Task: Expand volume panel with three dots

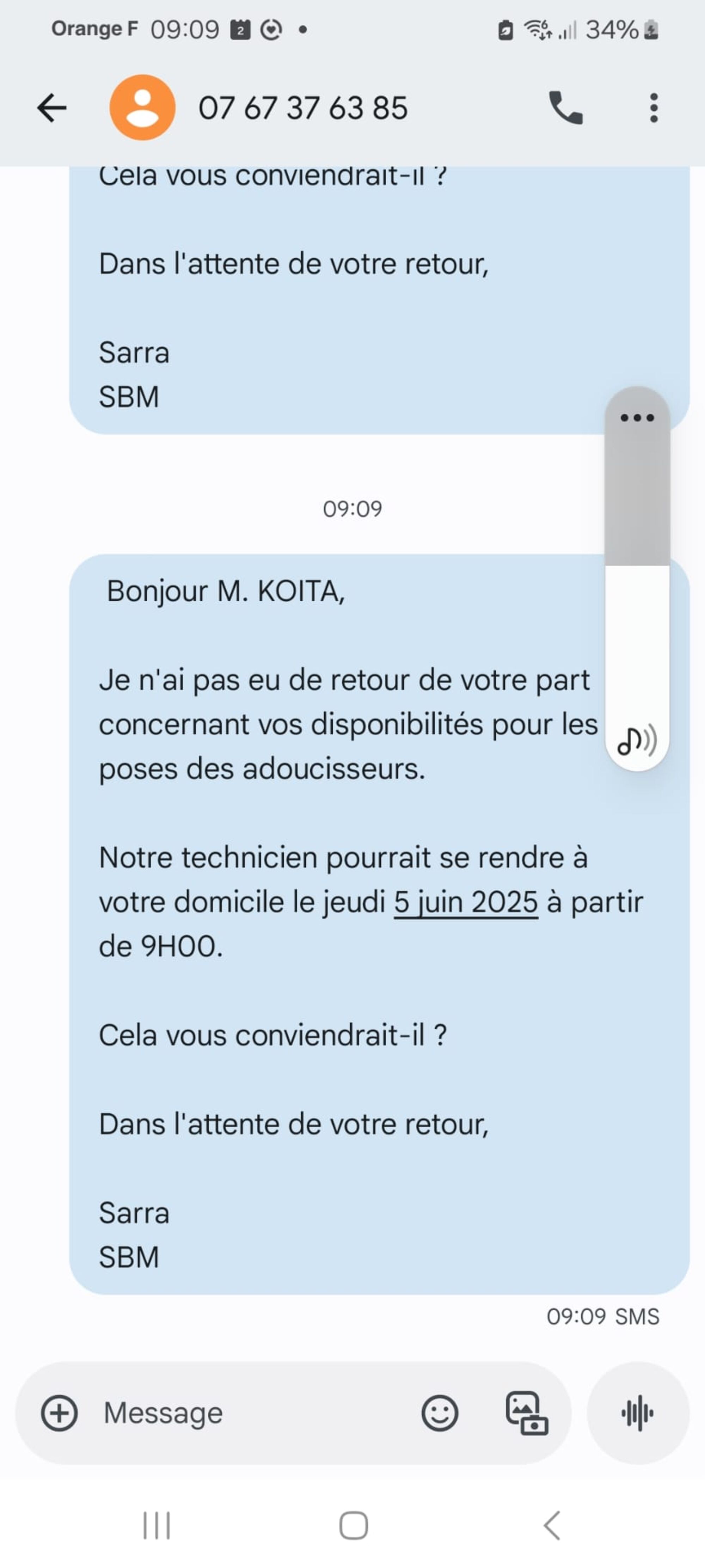Action: [637, 417]
